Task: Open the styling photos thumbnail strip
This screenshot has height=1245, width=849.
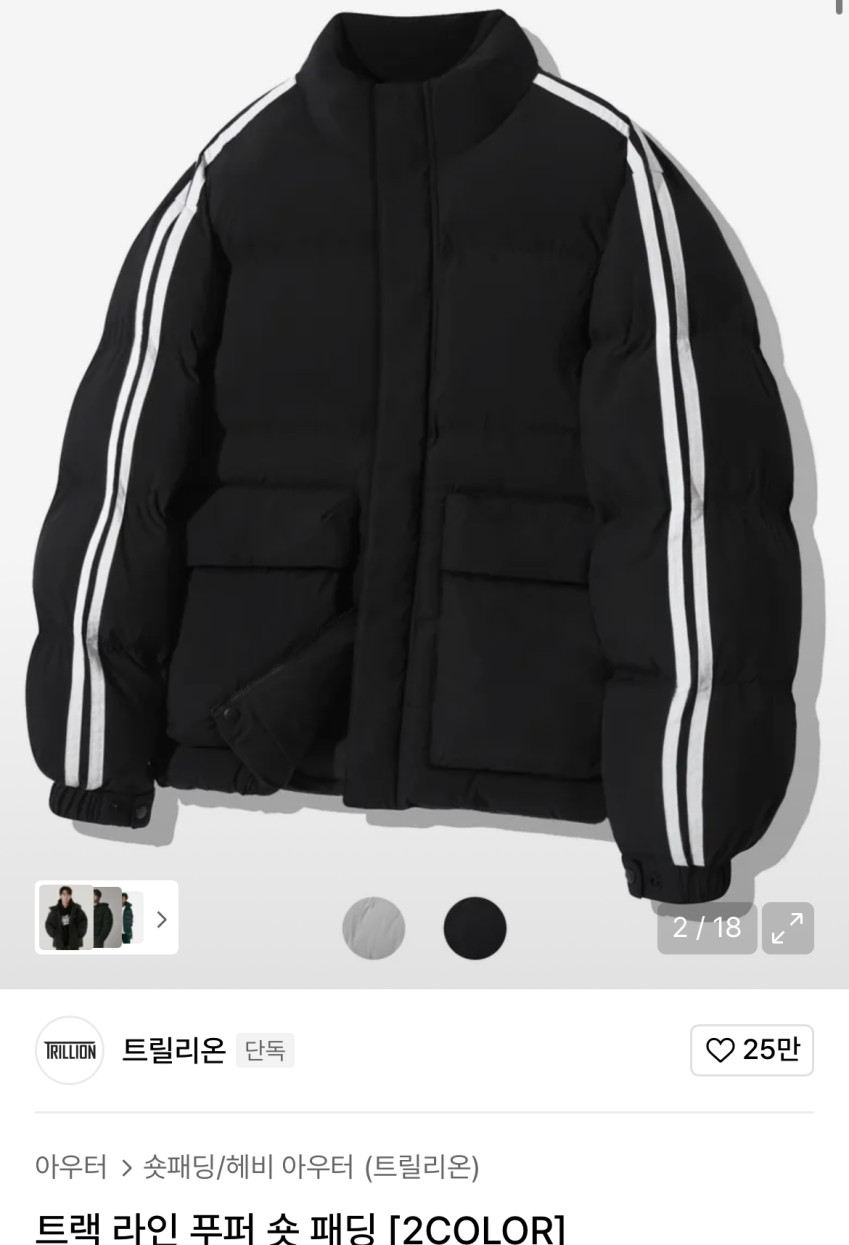Action: tap(106, 917)
